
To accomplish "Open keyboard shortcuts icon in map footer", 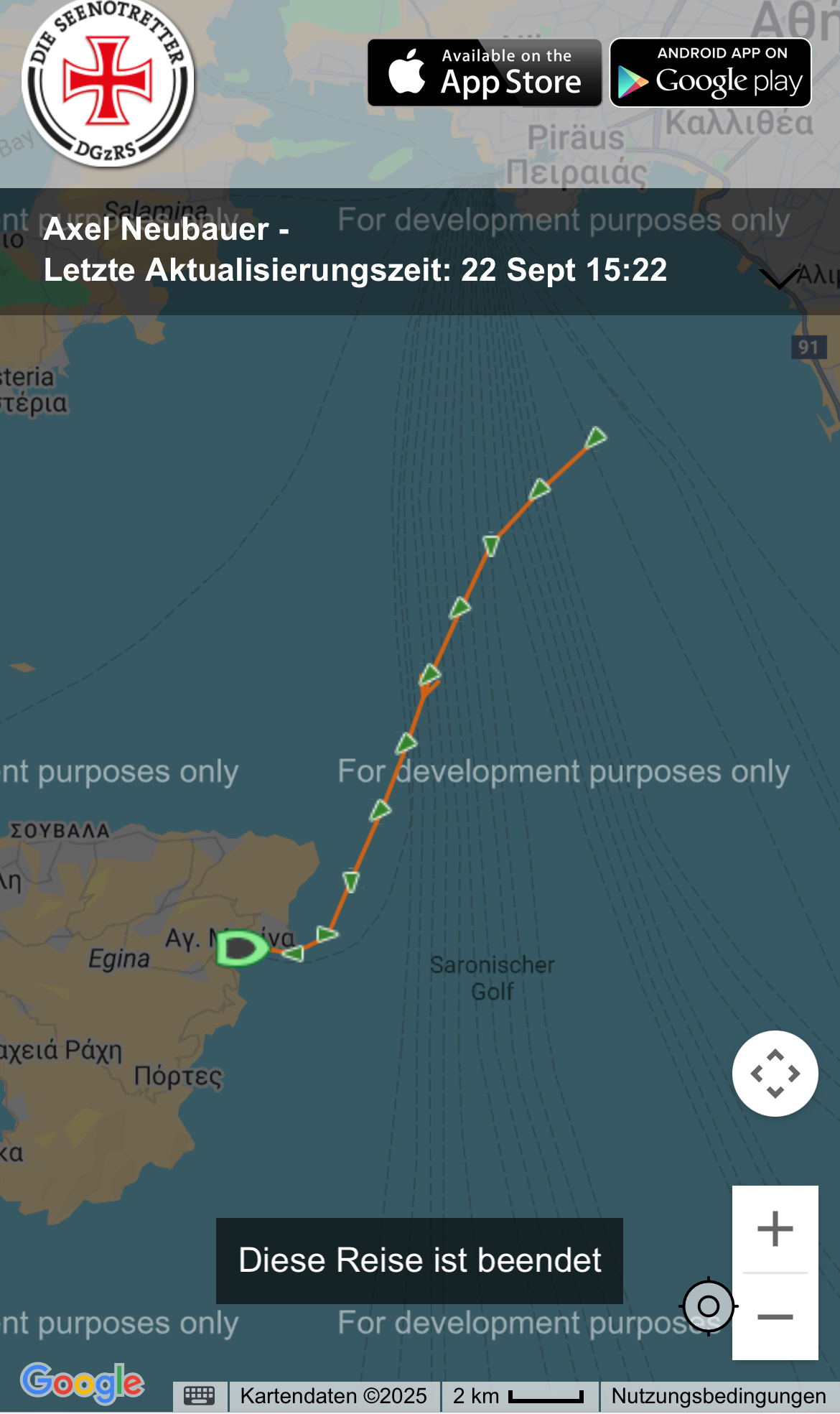I will [x=200, y=1396].
